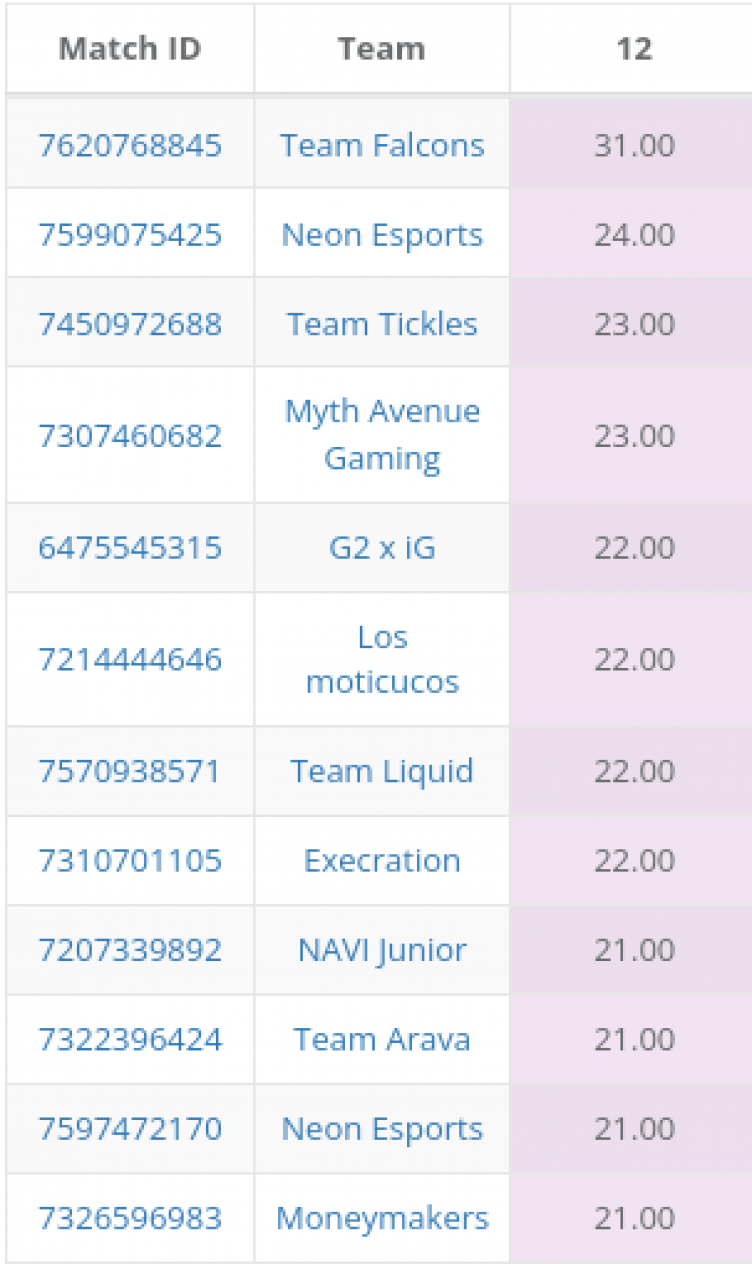The image size is (752, 1264).
Task: Open match ID 7310701105
Action: [130, 861]
